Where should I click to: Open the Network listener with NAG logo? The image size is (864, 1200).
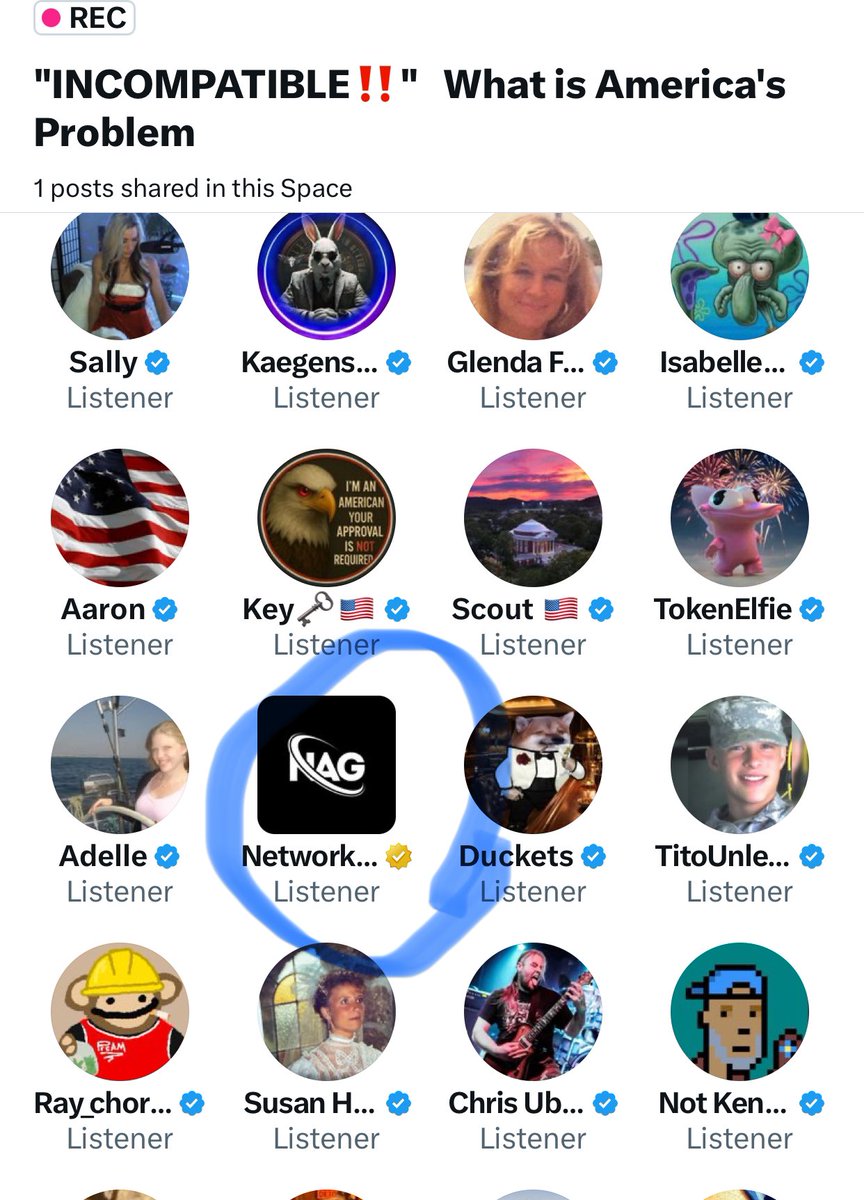point(326,764)
